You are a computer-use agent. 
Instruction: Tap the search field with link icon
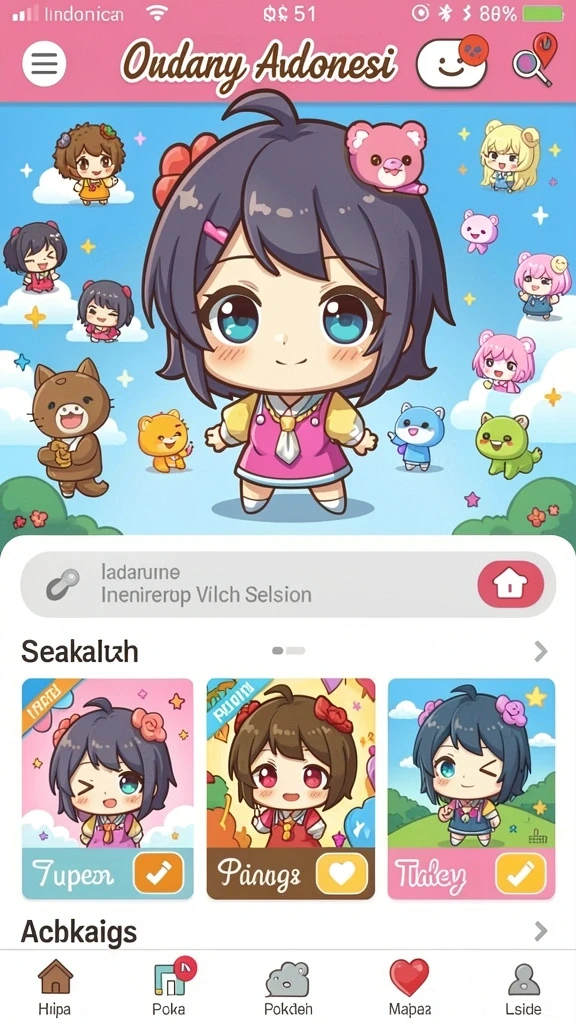pos(288,584)
